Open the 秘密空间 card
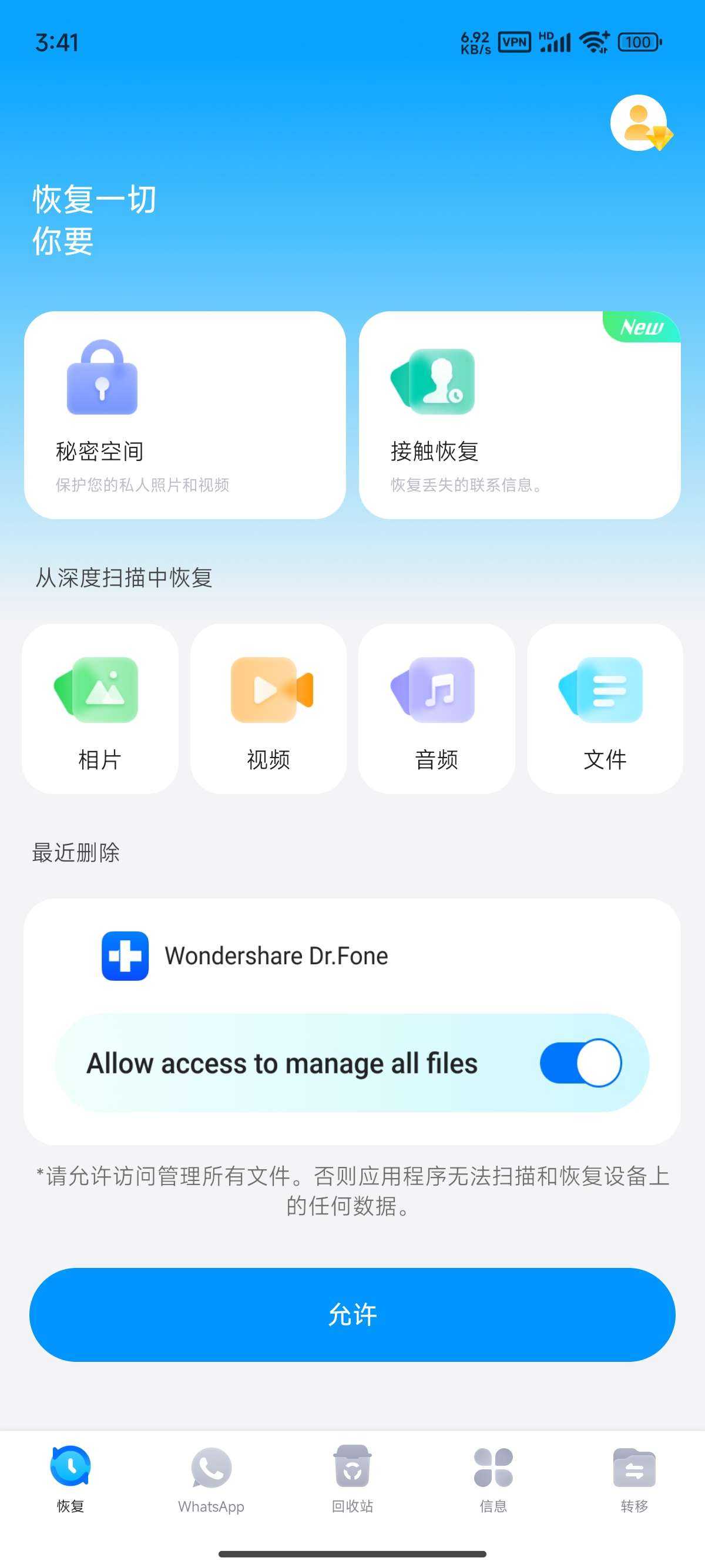The width and height of the screenshot is (705, 1568). 184,415
